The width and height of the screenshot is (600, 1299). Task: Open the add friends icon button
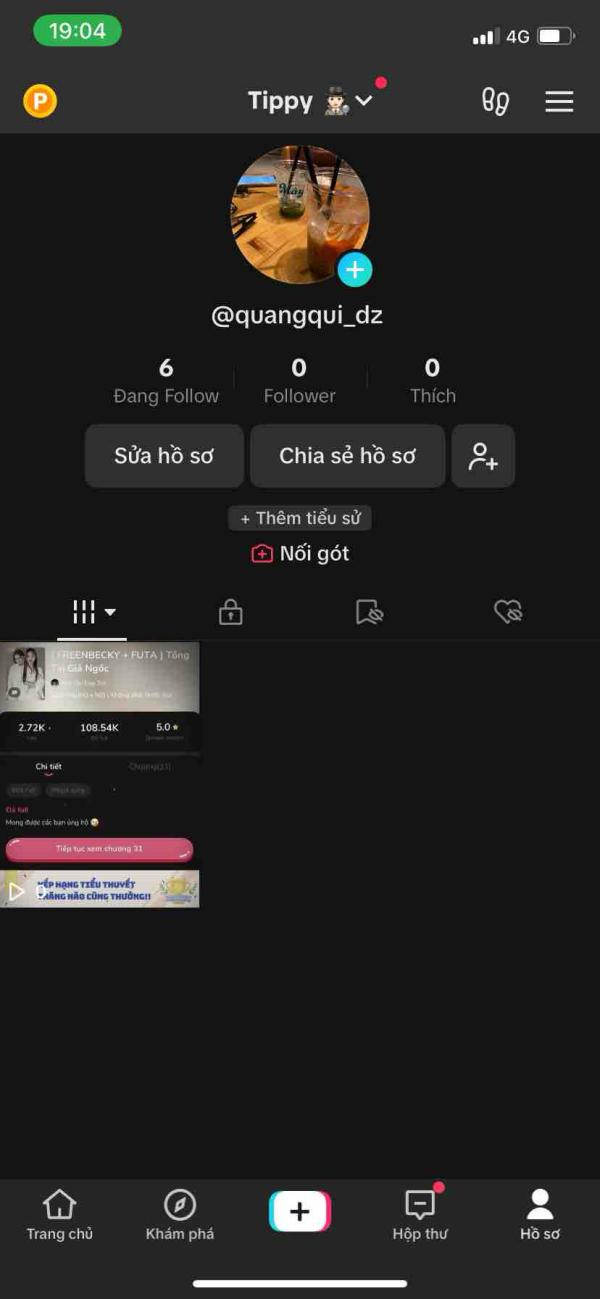pyautogui.click(x=483, y=456)
